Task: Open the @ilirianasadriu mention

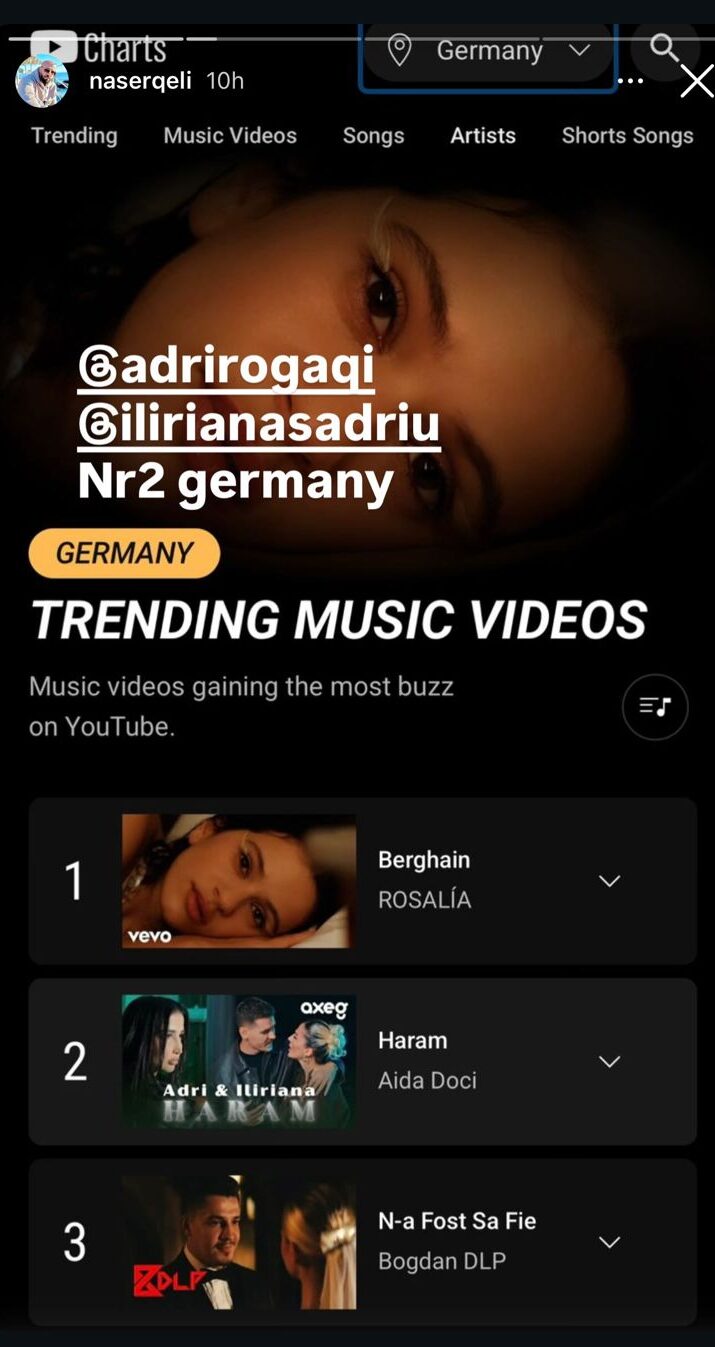Action: [x=259, y=424]
